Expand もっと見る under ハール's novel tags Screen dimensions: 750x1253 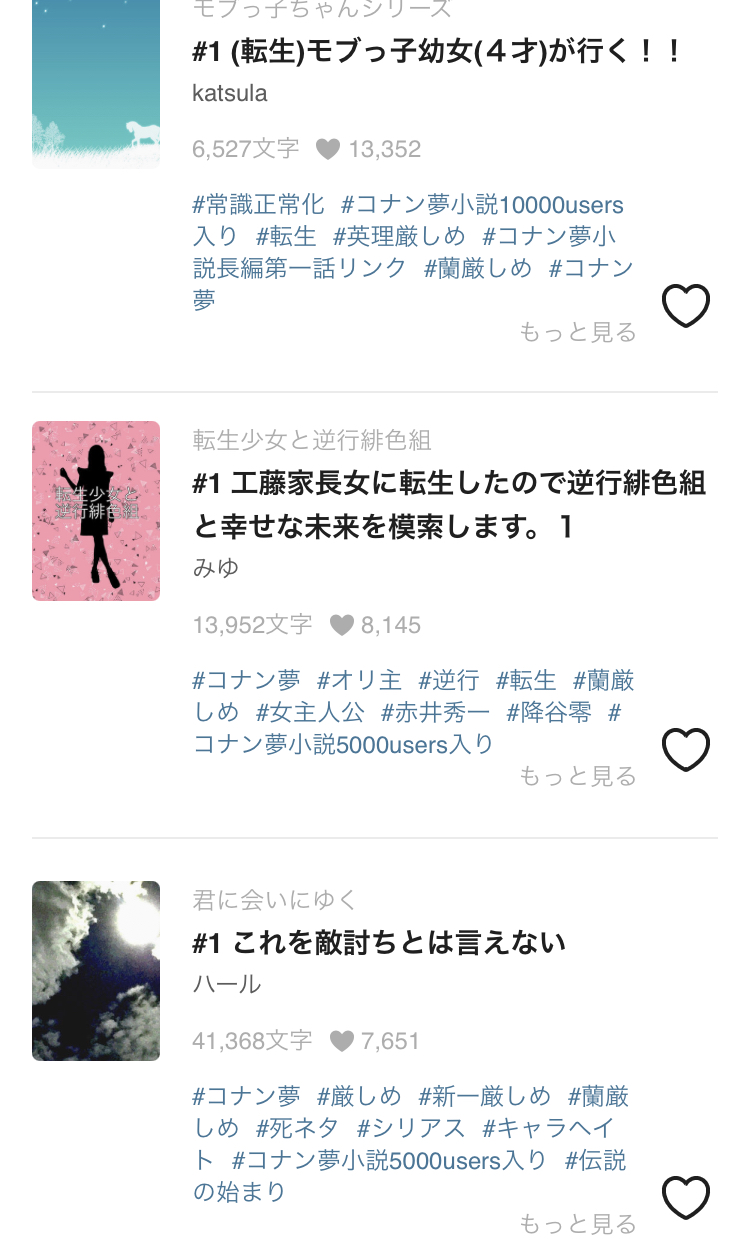click(x=578, y=1223)
